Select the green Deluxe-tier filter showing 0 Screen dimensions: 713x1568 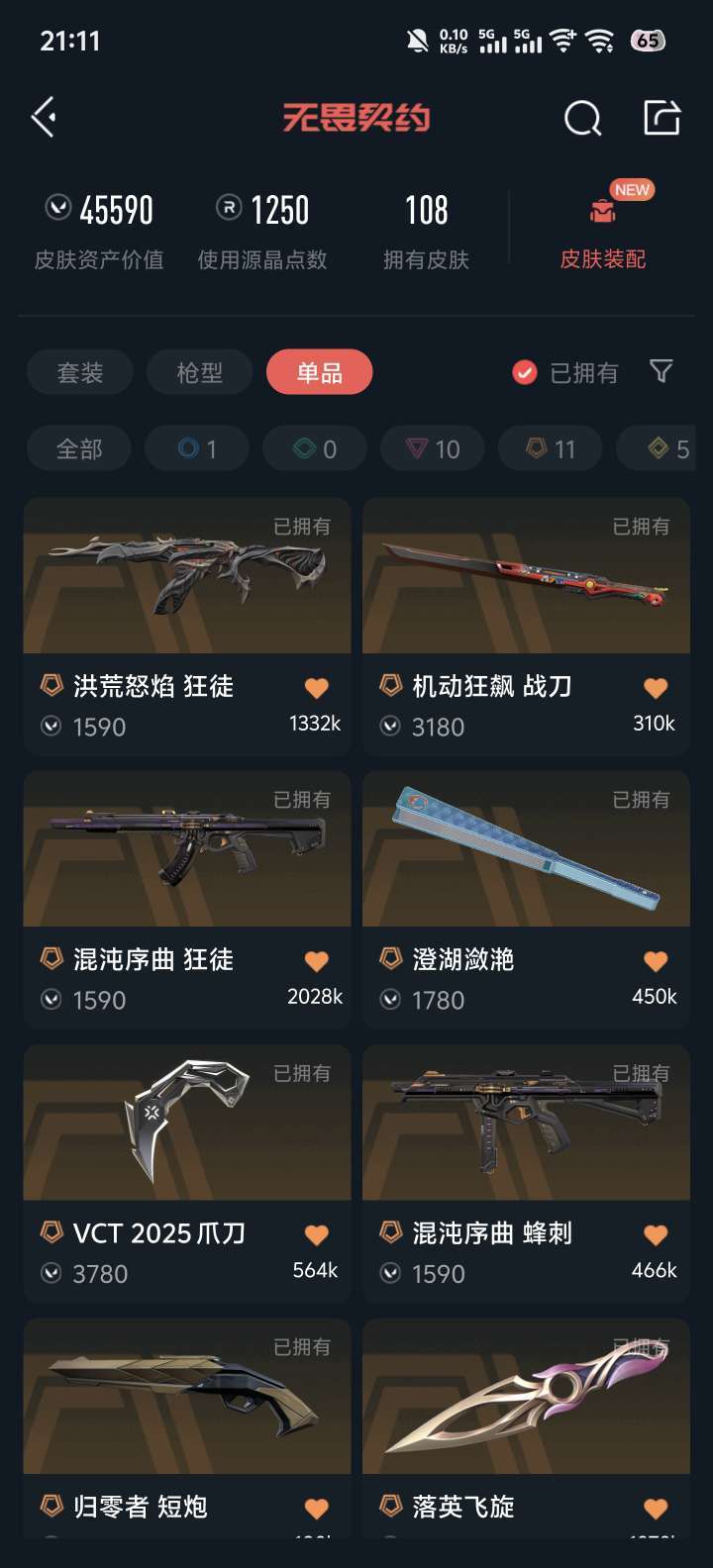pyautogui.click(x=314, y=447)
